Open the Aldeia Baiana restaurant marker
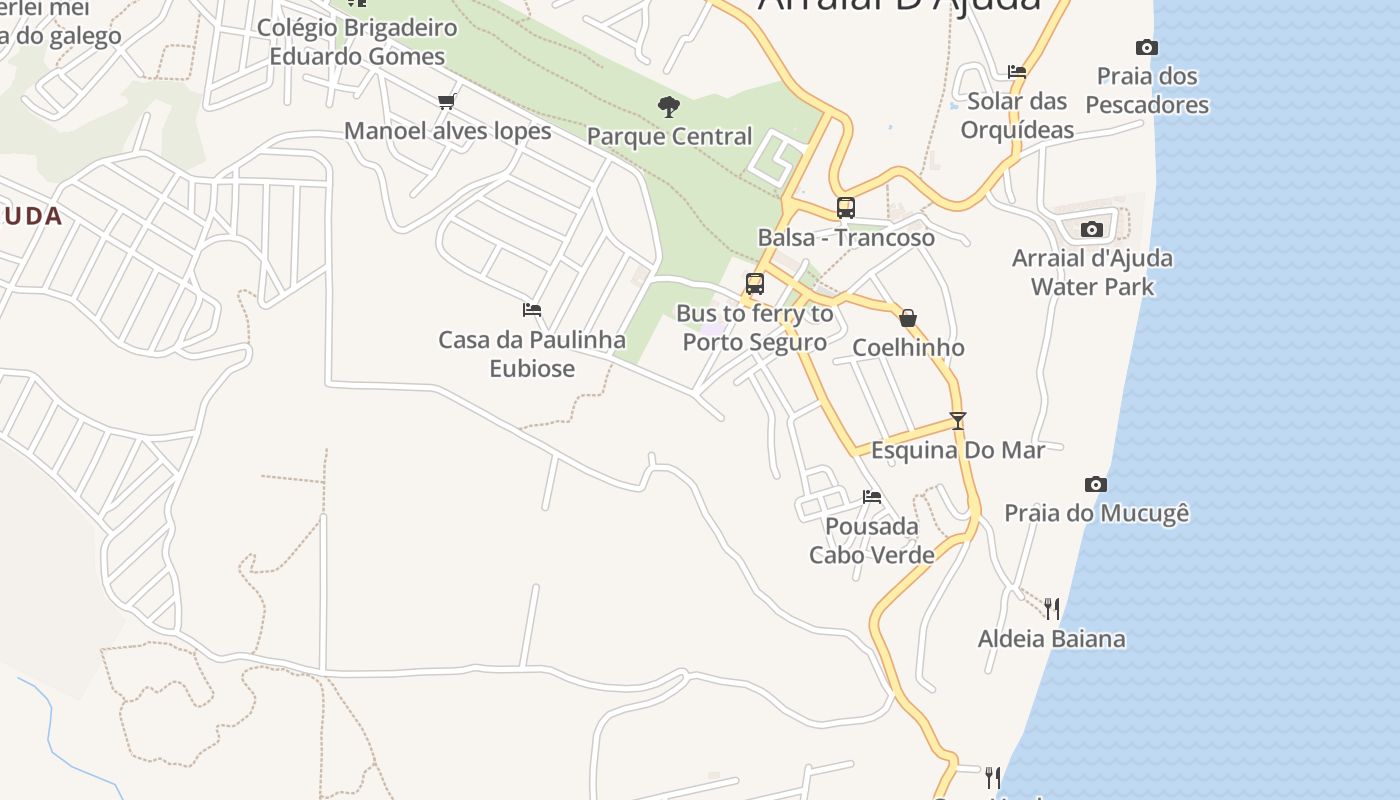Screen dimensions: 1400x800 (x=1051, y=608)
